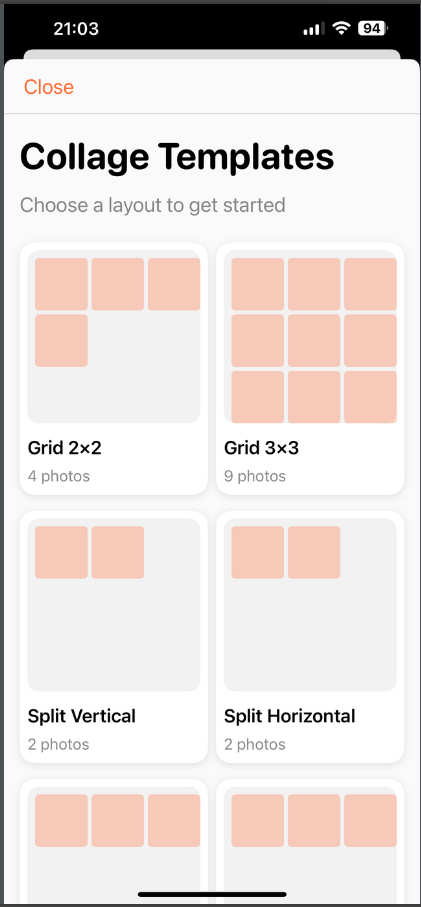
Task: Open the Split Horizontal layout
Action: (310, 637)
